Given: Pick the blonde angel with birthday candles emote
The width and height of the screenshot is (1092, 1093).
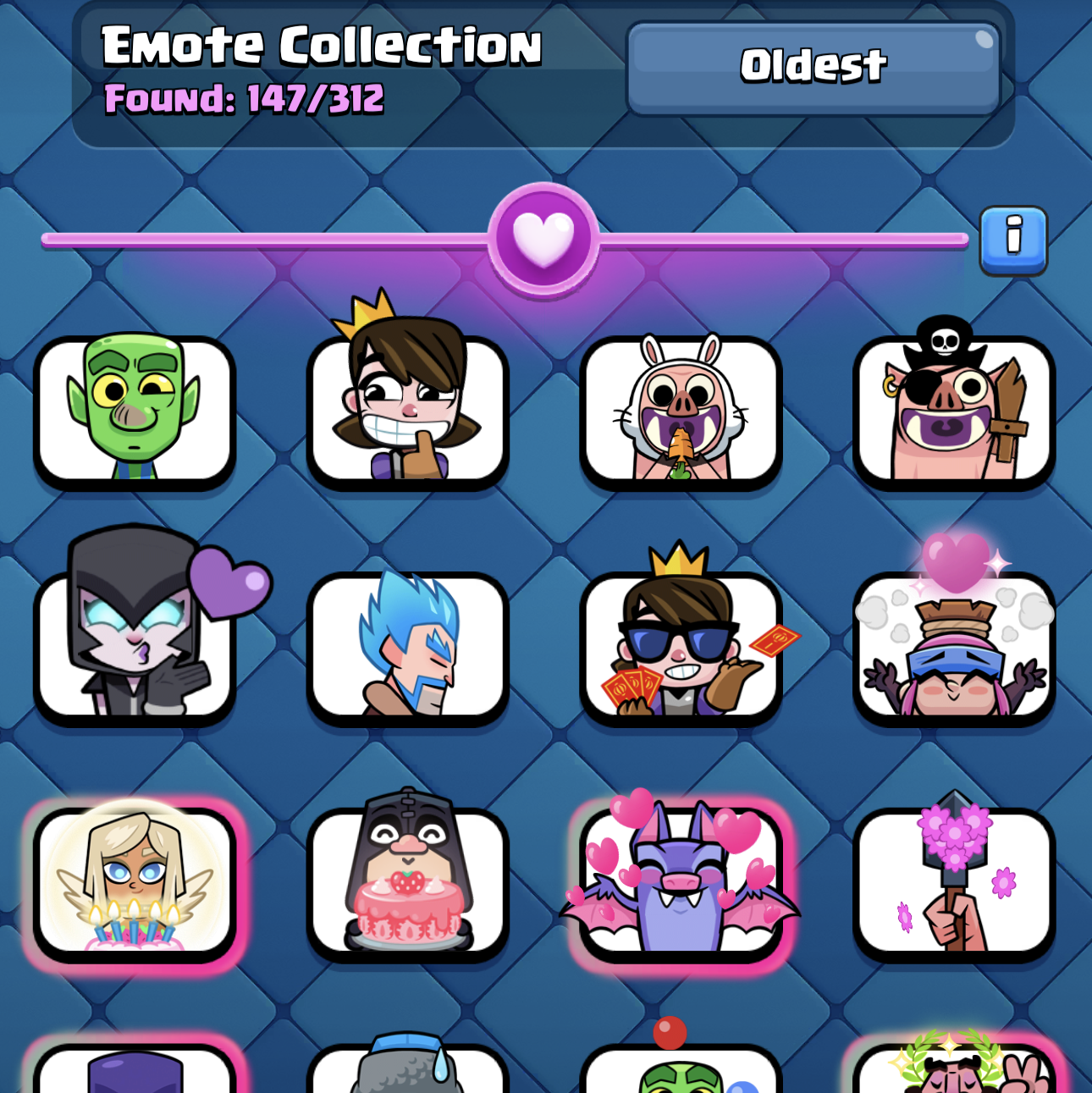Looking at the screenshot, I should (135, 881).
